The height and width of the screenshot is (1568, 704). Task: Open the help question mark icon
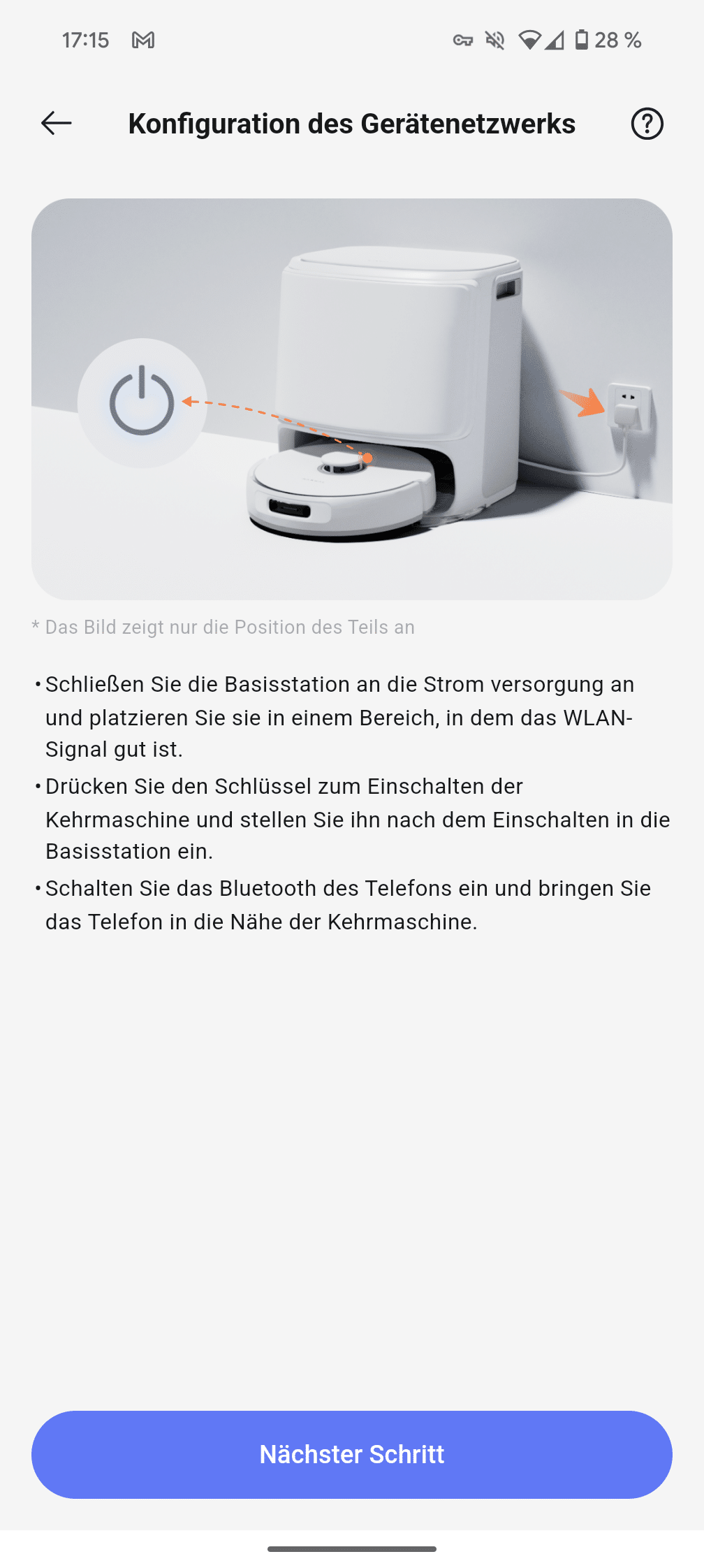coord(647,124)
